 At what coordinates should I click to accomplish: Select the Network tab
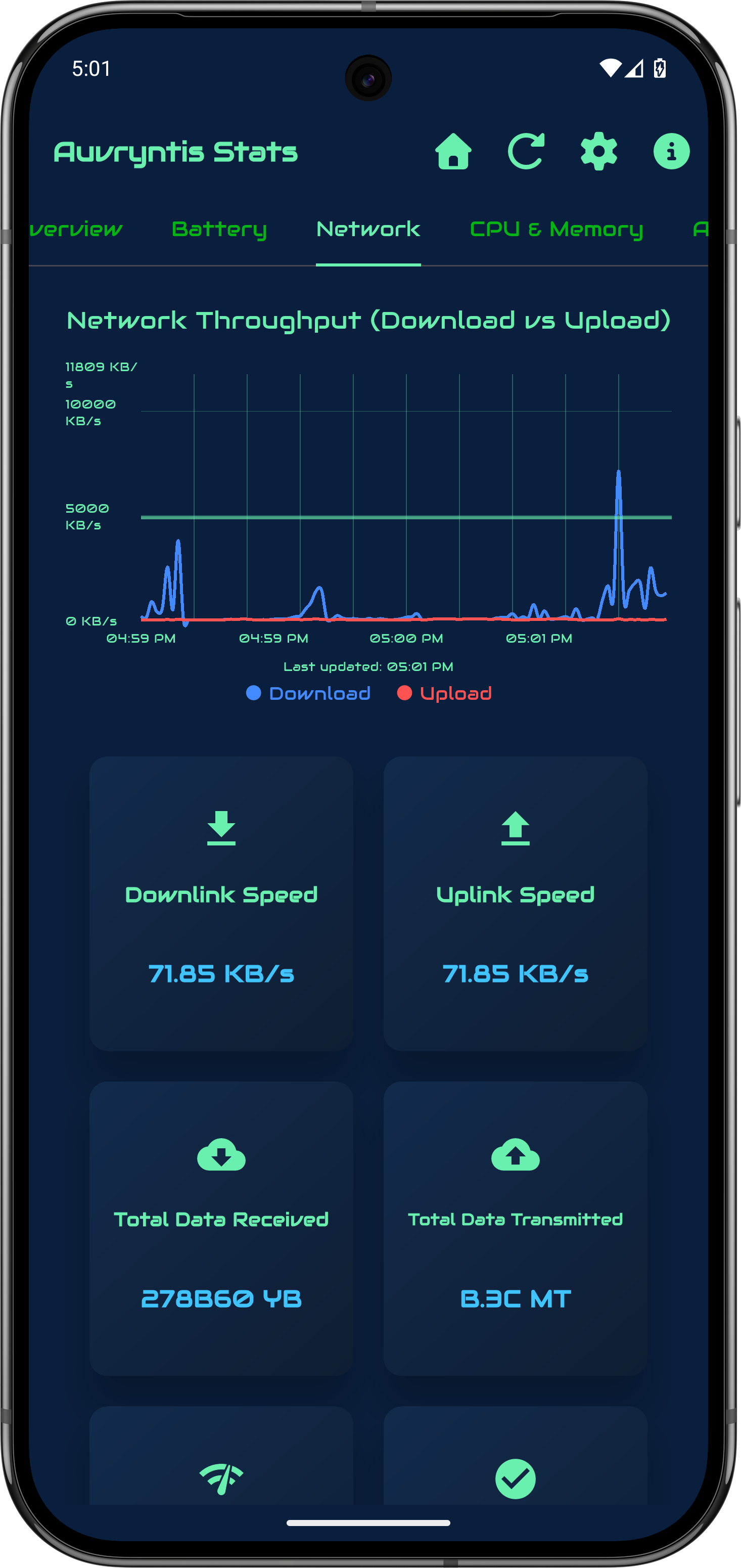click(x=368, y=230)
